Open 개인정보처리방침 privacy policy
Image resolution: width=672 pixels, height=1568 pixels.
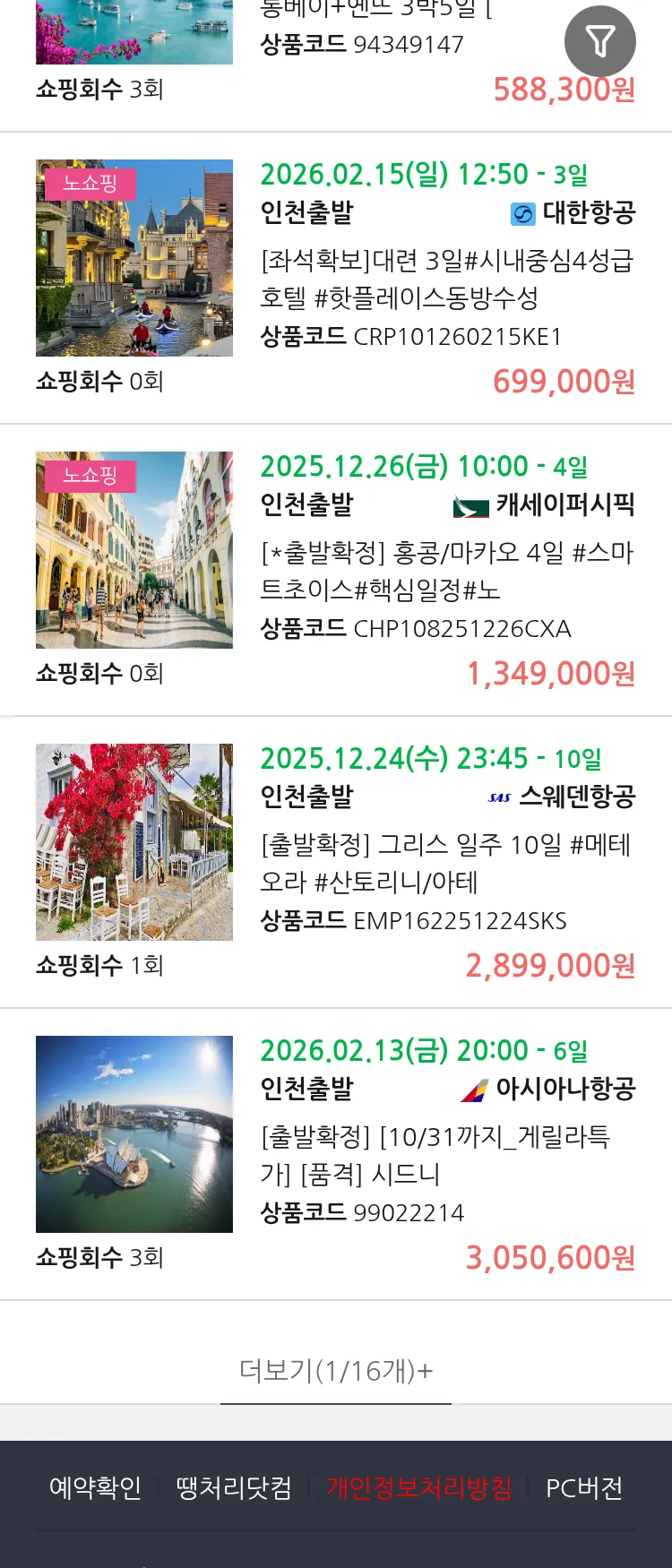pos(418,1488)
